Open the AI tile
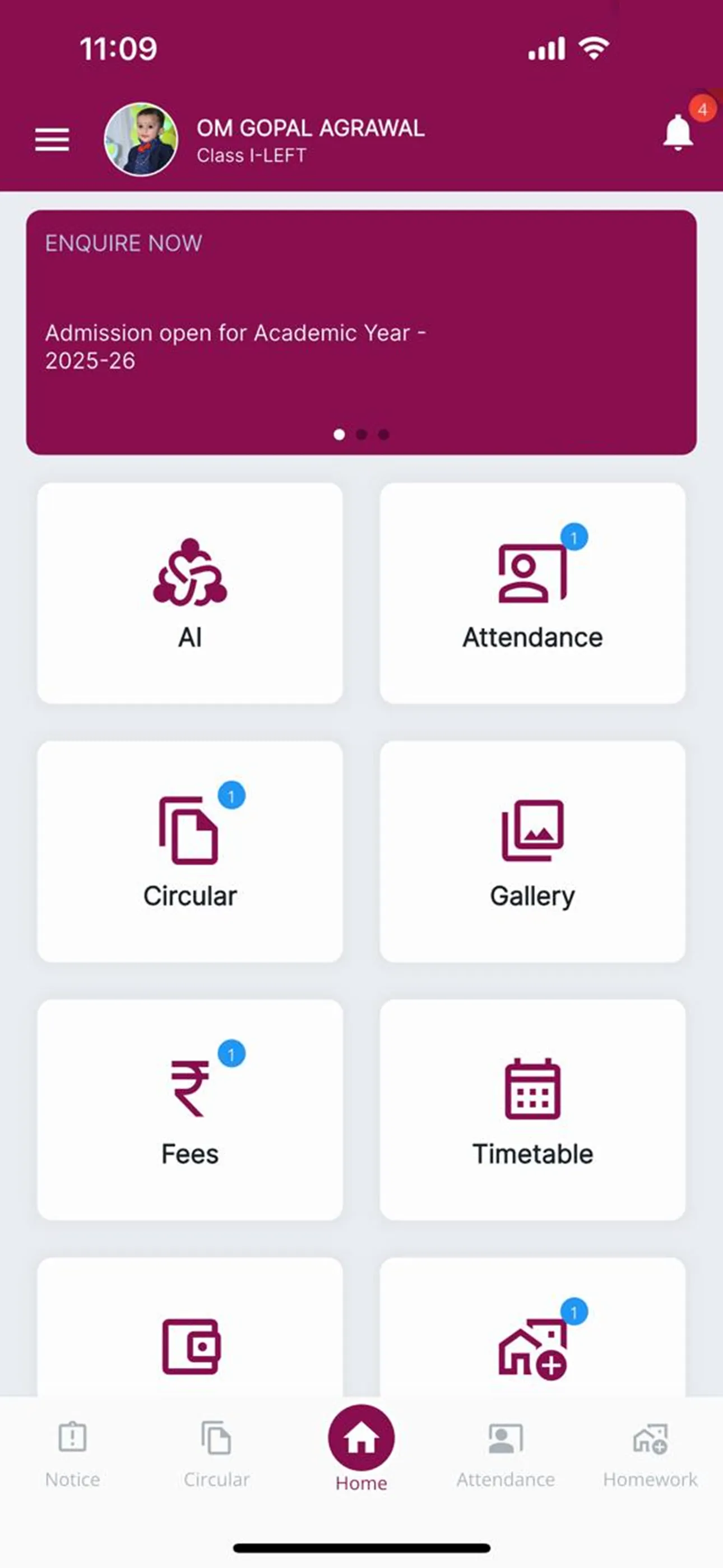 (x=190, y=593)
